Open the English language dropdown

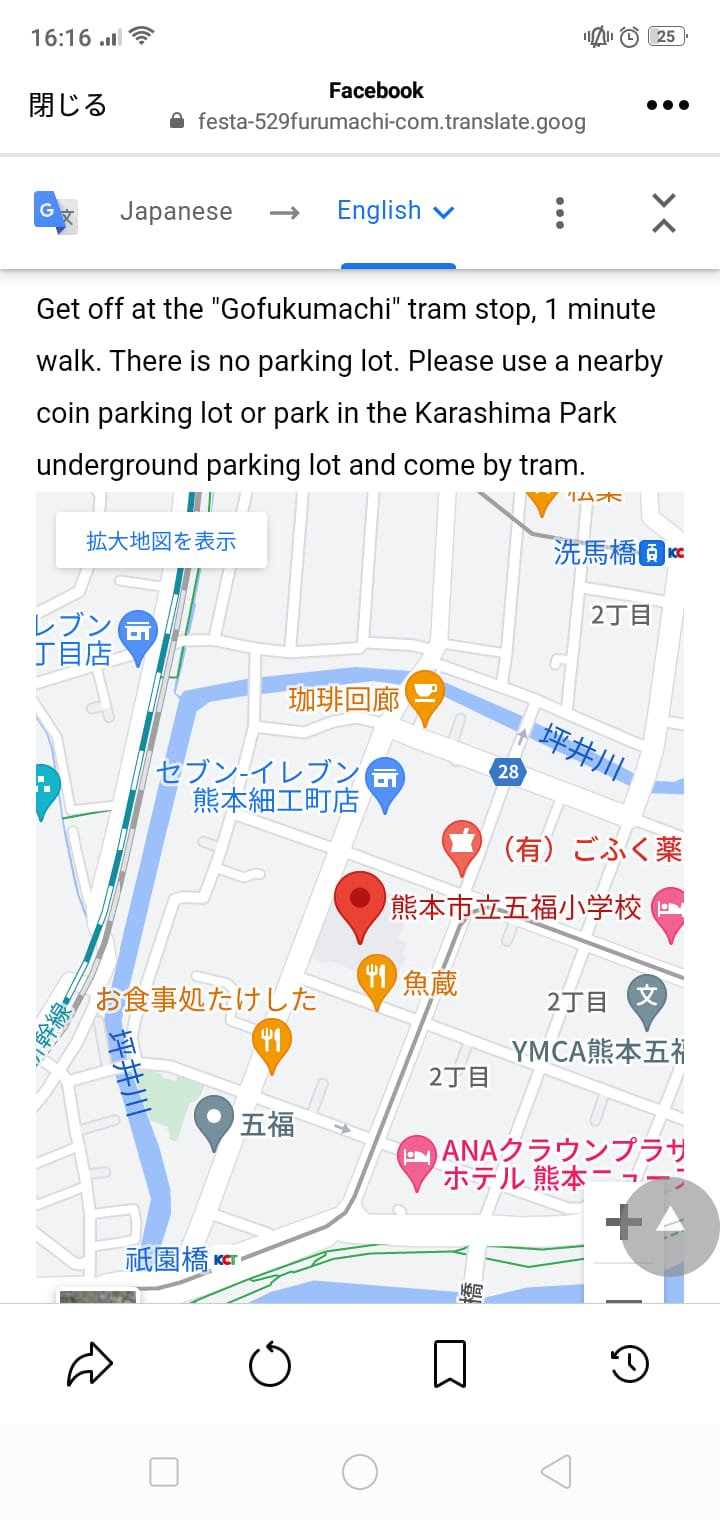[x=396, y=211]
